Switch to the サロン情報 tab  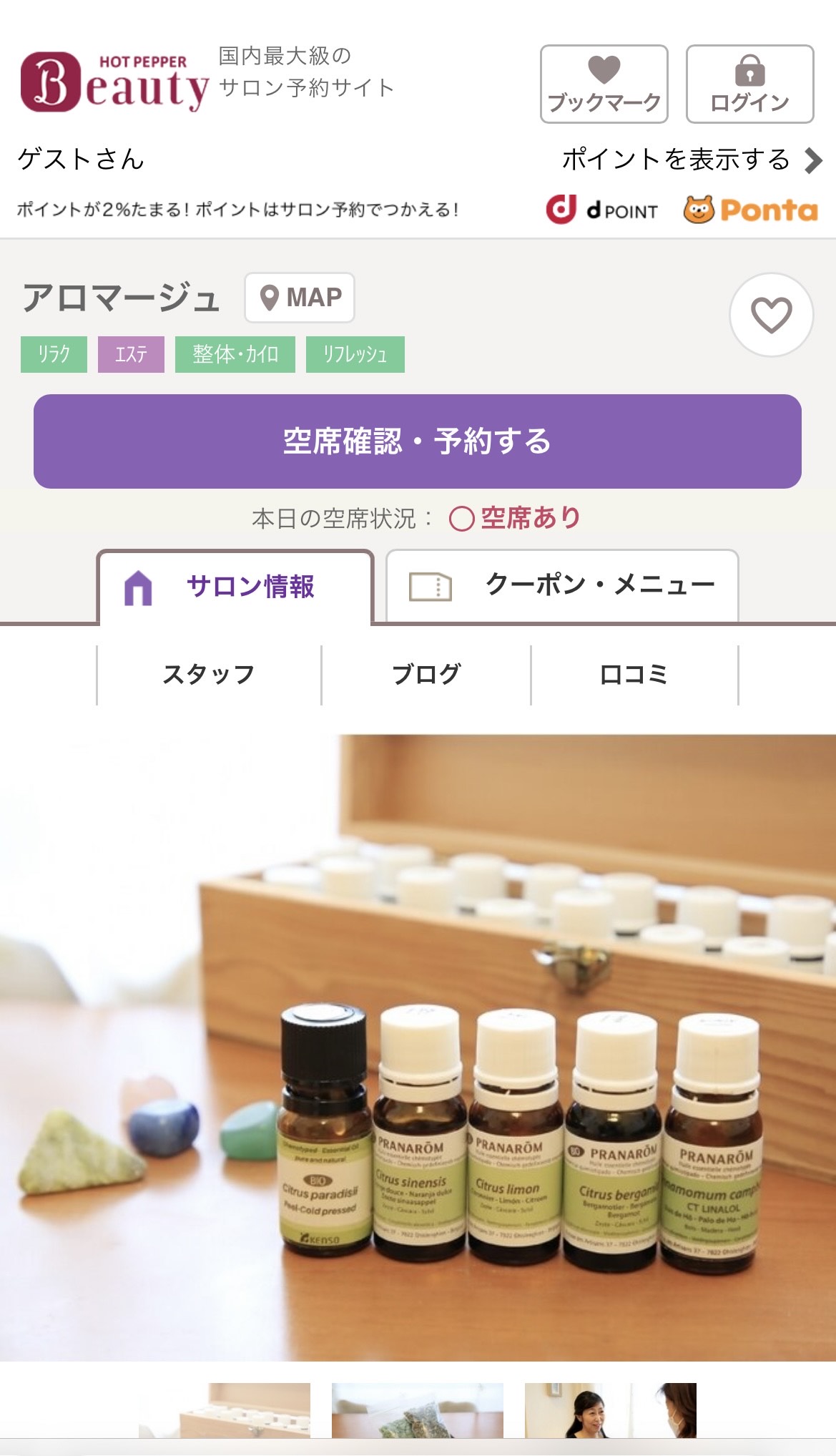pyautogui.click(x=236, y=587)
